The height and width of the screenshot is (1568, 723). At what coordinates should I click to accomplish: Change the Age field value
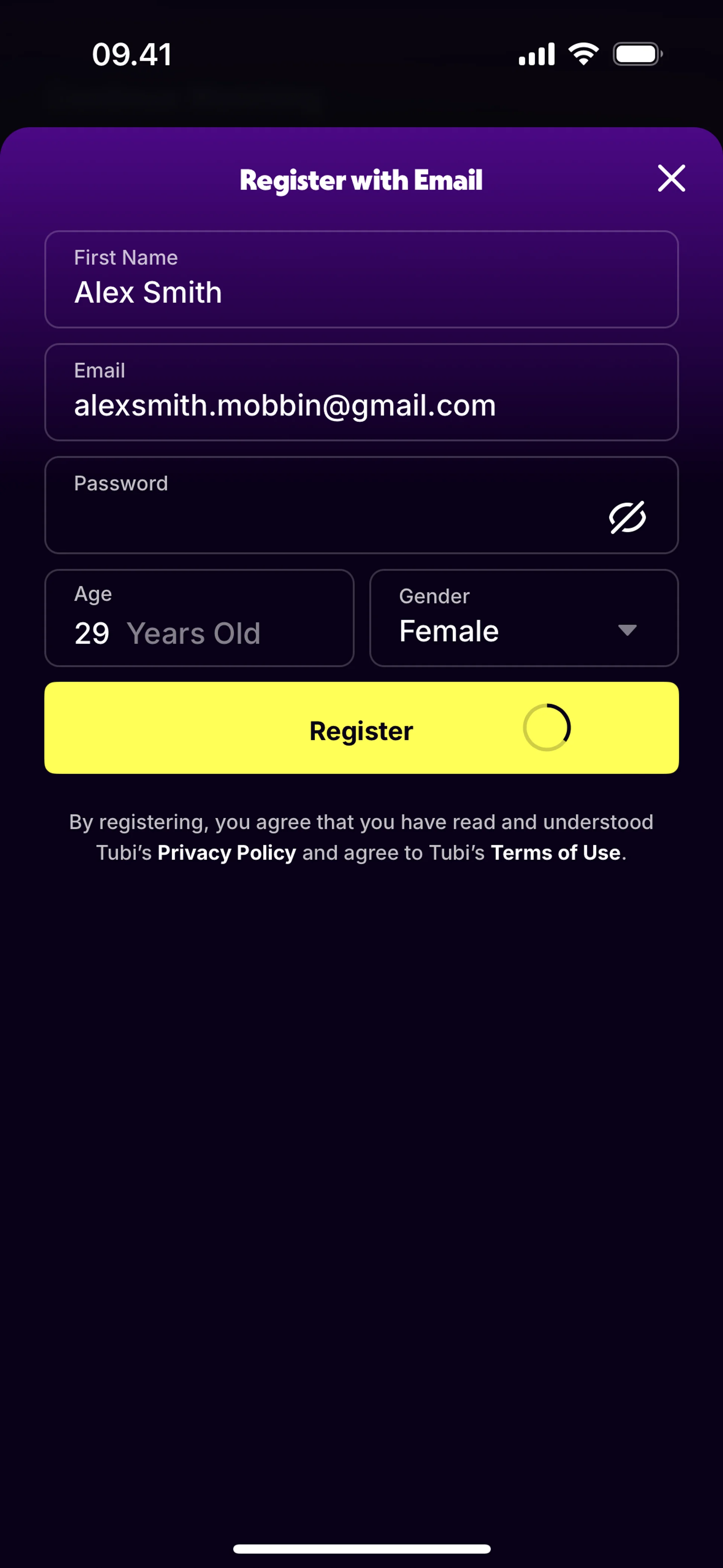click(x=199, y=619)
